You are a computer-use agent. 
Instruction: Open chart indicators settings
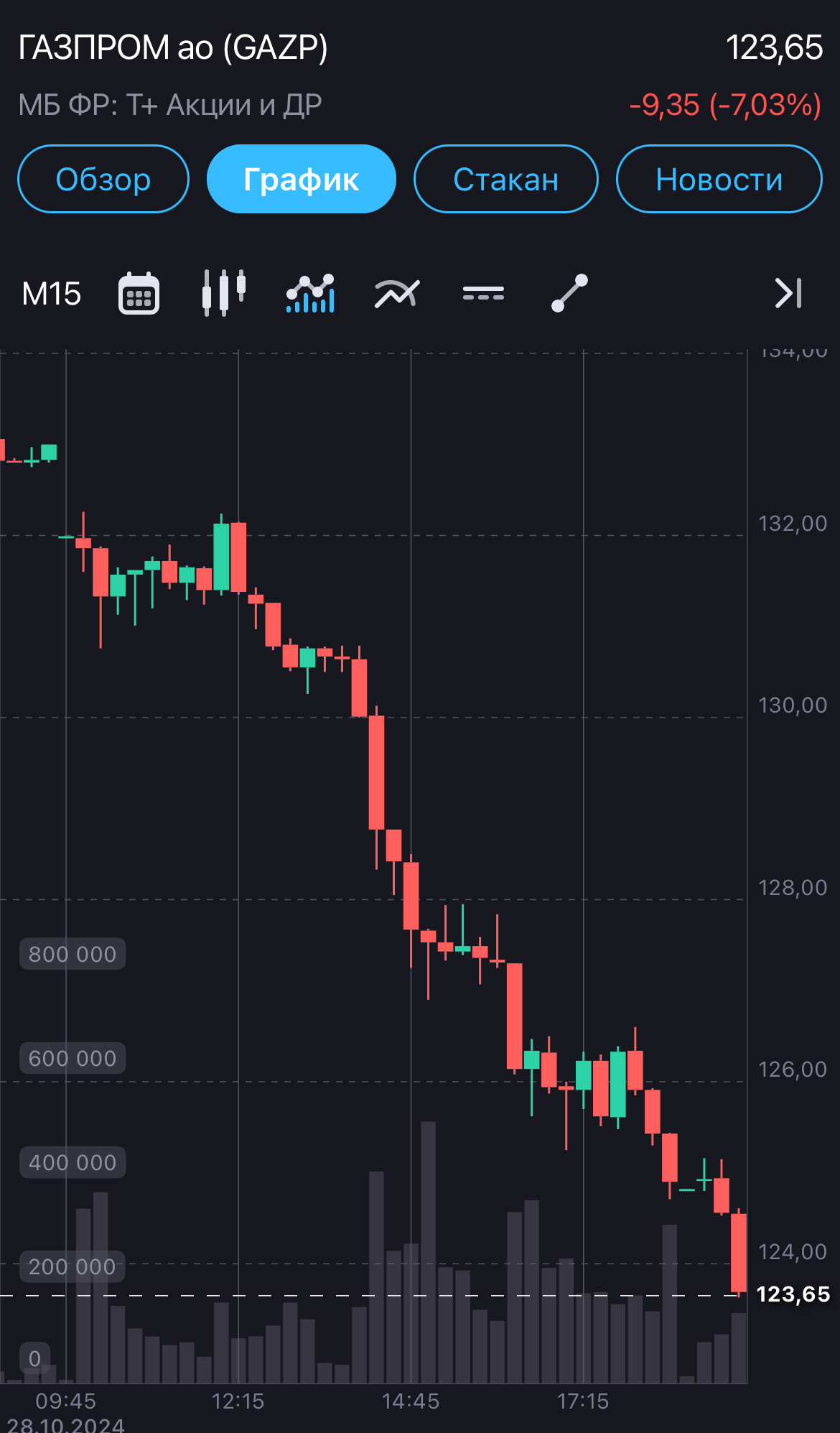[396, 294]
